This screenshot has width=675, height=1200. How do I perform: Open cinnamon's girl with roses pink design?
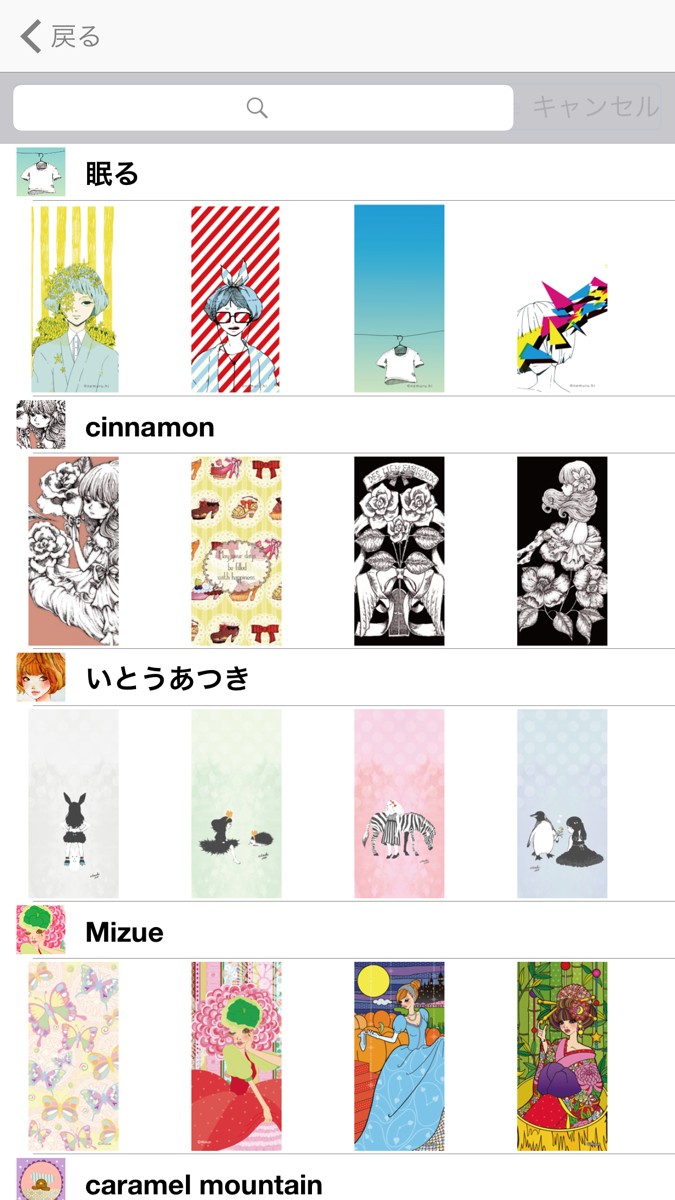click(x=74, y=551)
